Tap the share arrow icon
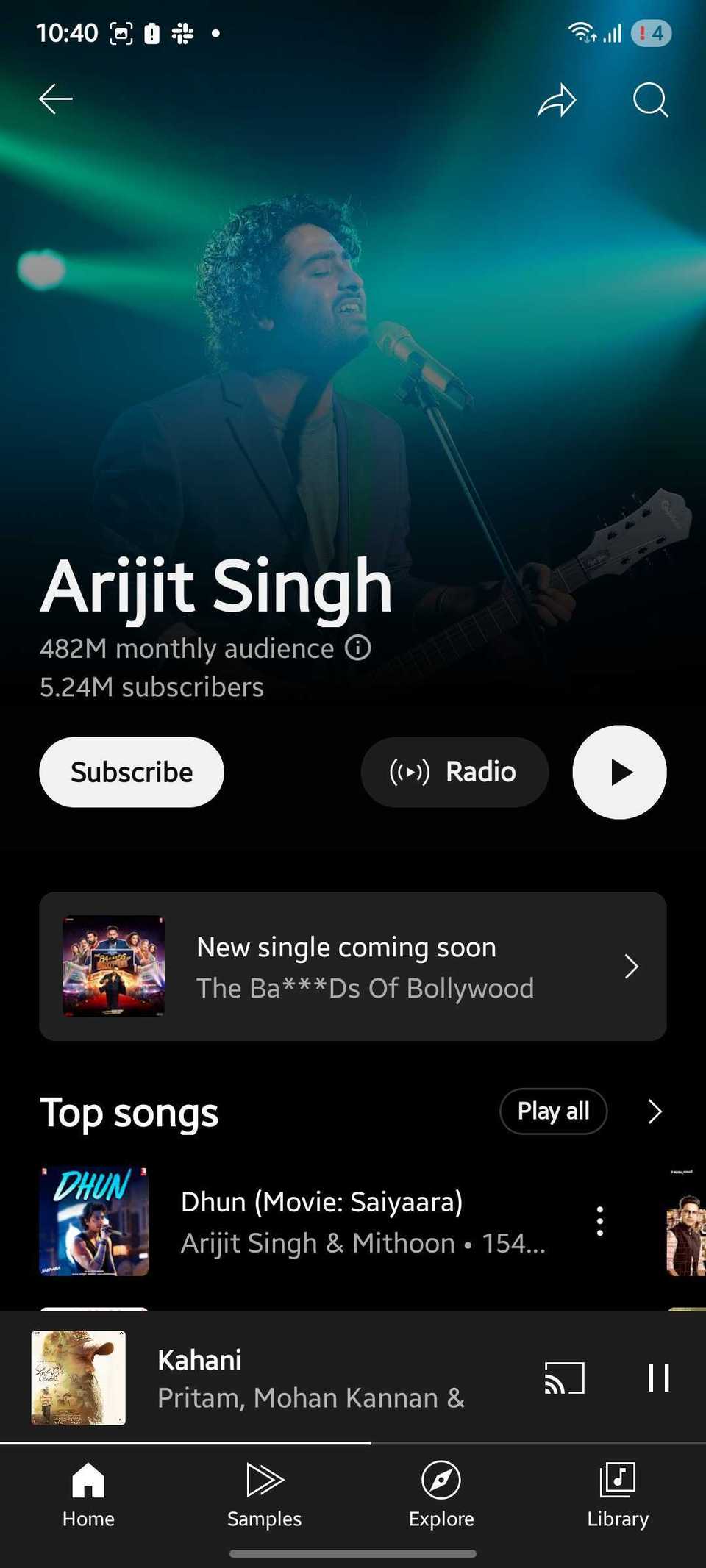Image resolution: width=706 pixels, height=1568 pixels. 557,100
